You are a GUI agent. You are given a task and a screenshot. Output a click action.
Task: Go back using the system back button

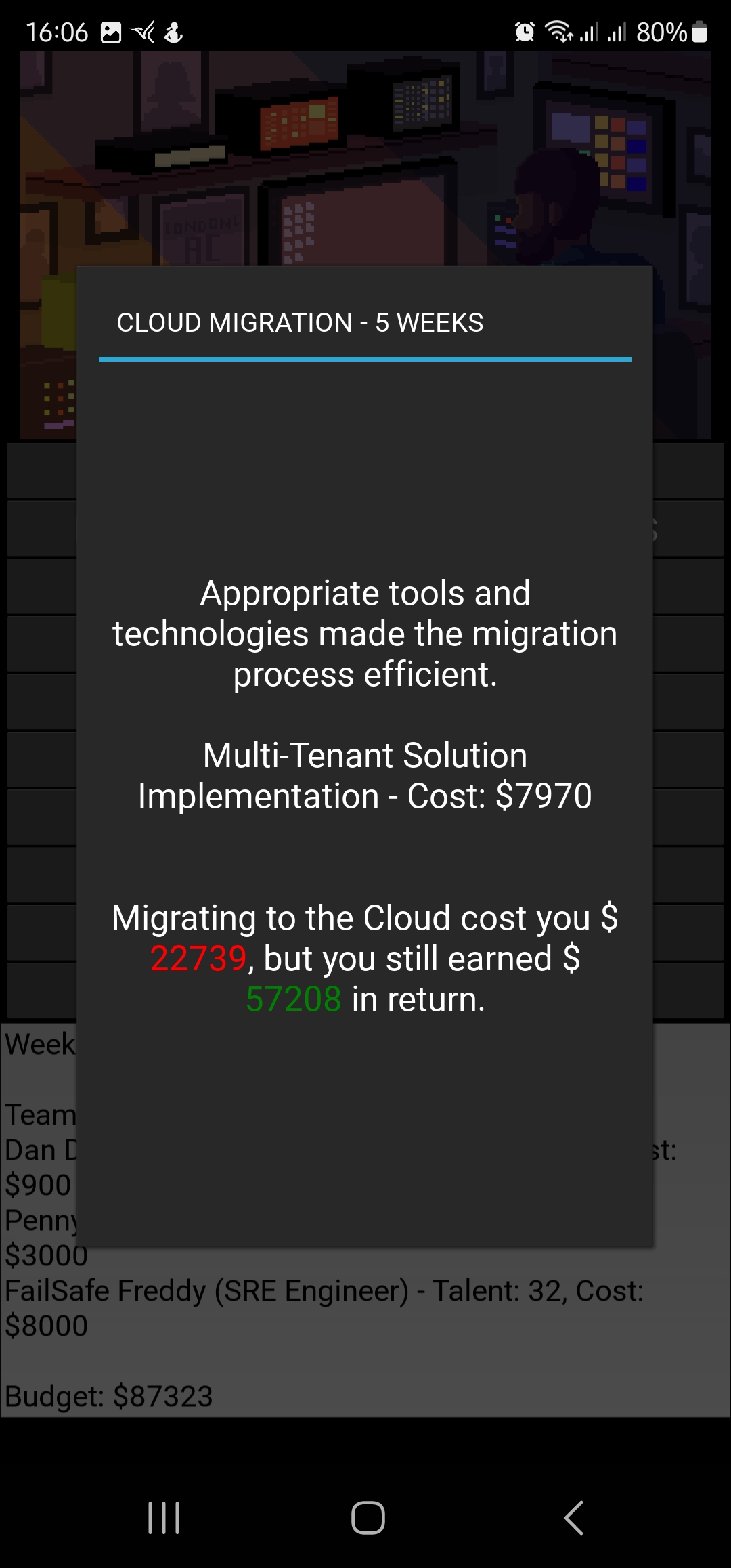[x=573, y=1517]
